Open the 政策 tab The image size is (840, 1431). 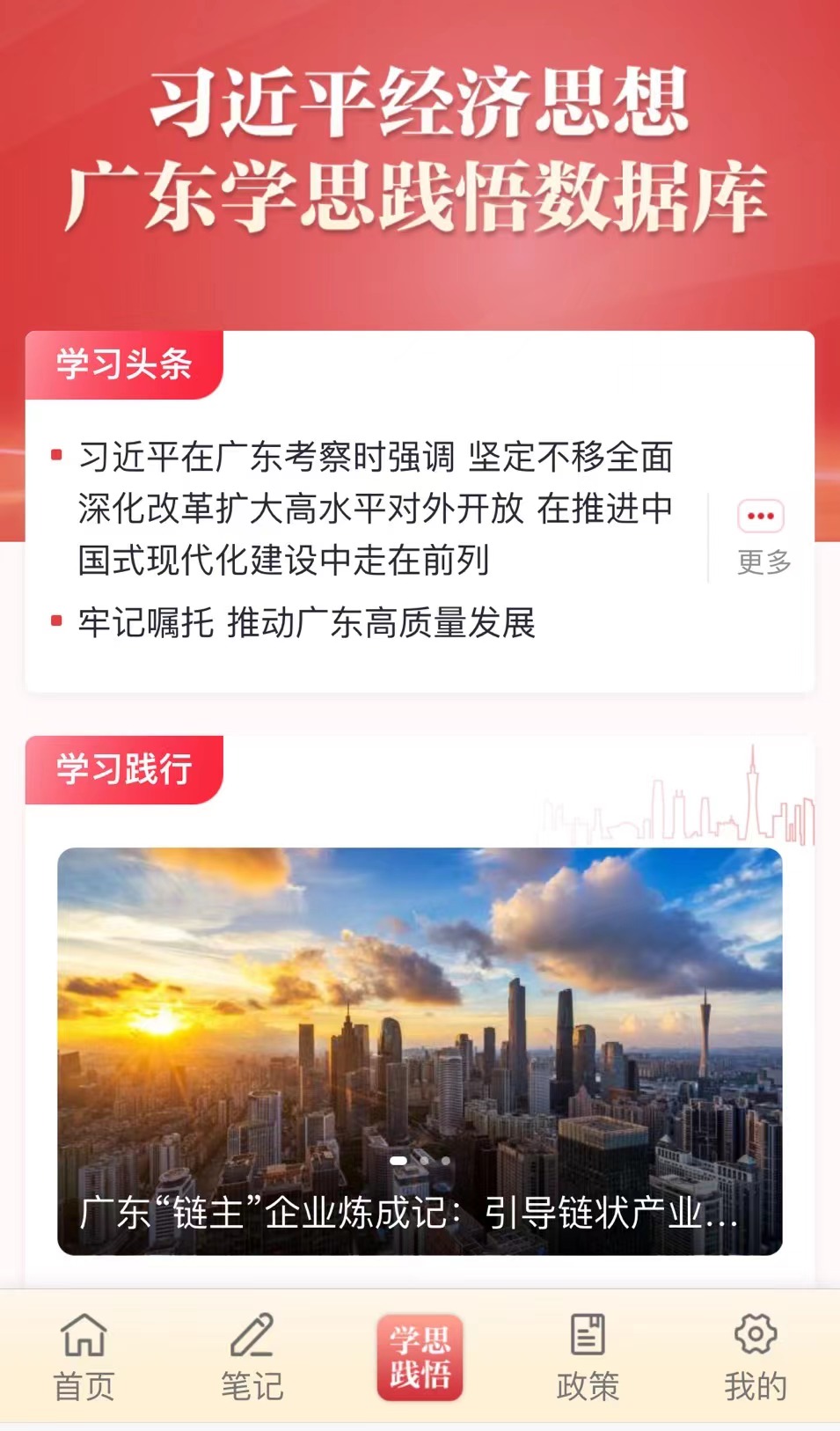[588, 1358]
